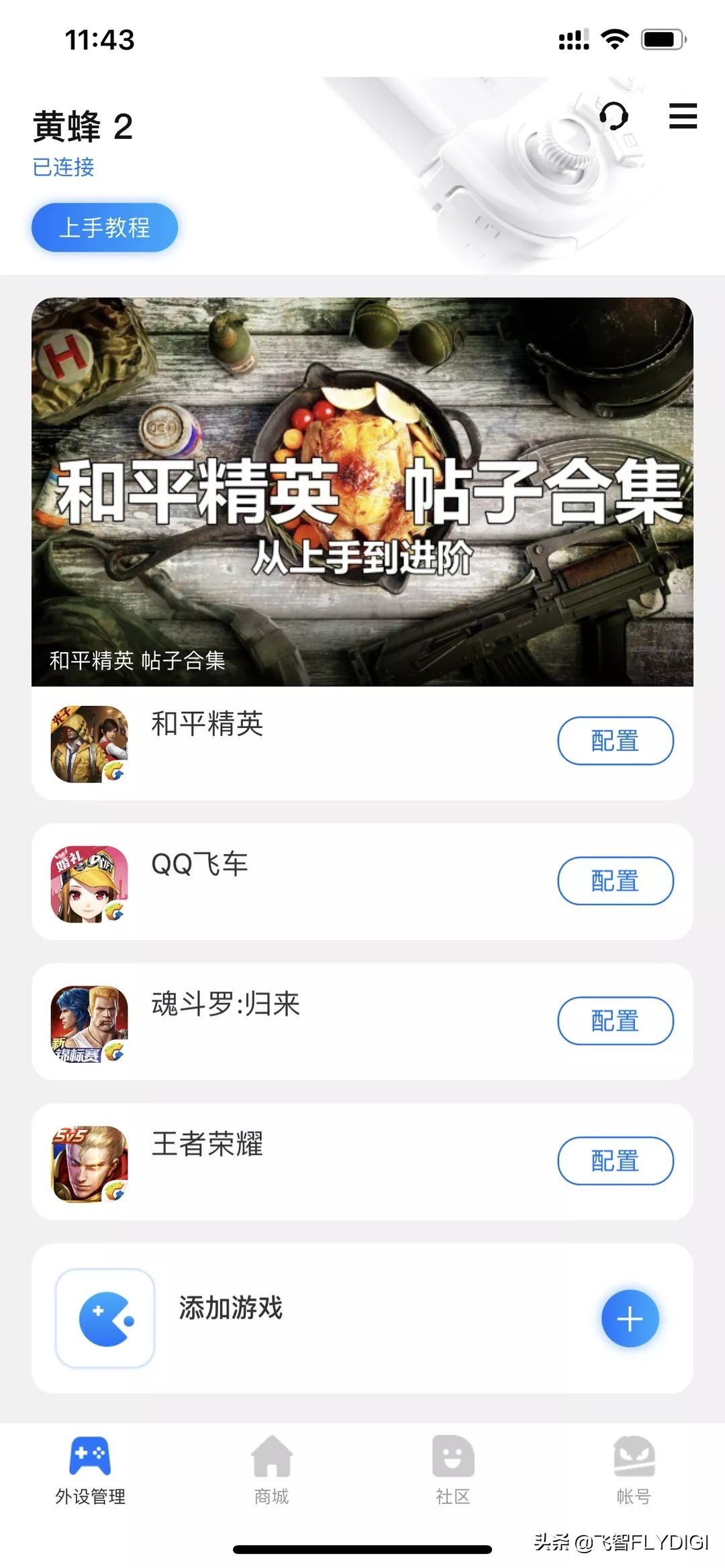
Task: Select the 王者荣耀 game icon
Action: point(88,1161)
